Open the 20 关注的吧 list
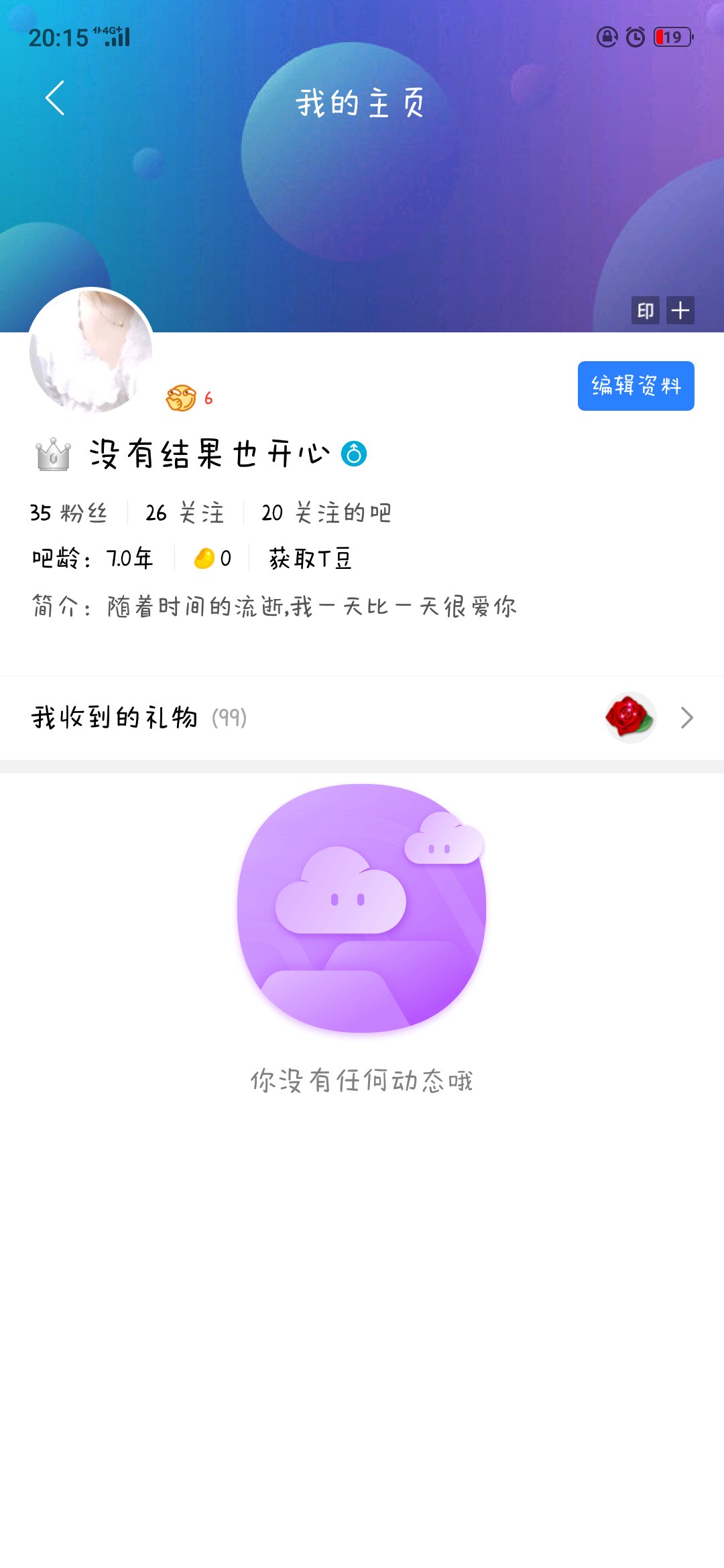The image size is (724, 1568). 326,513
